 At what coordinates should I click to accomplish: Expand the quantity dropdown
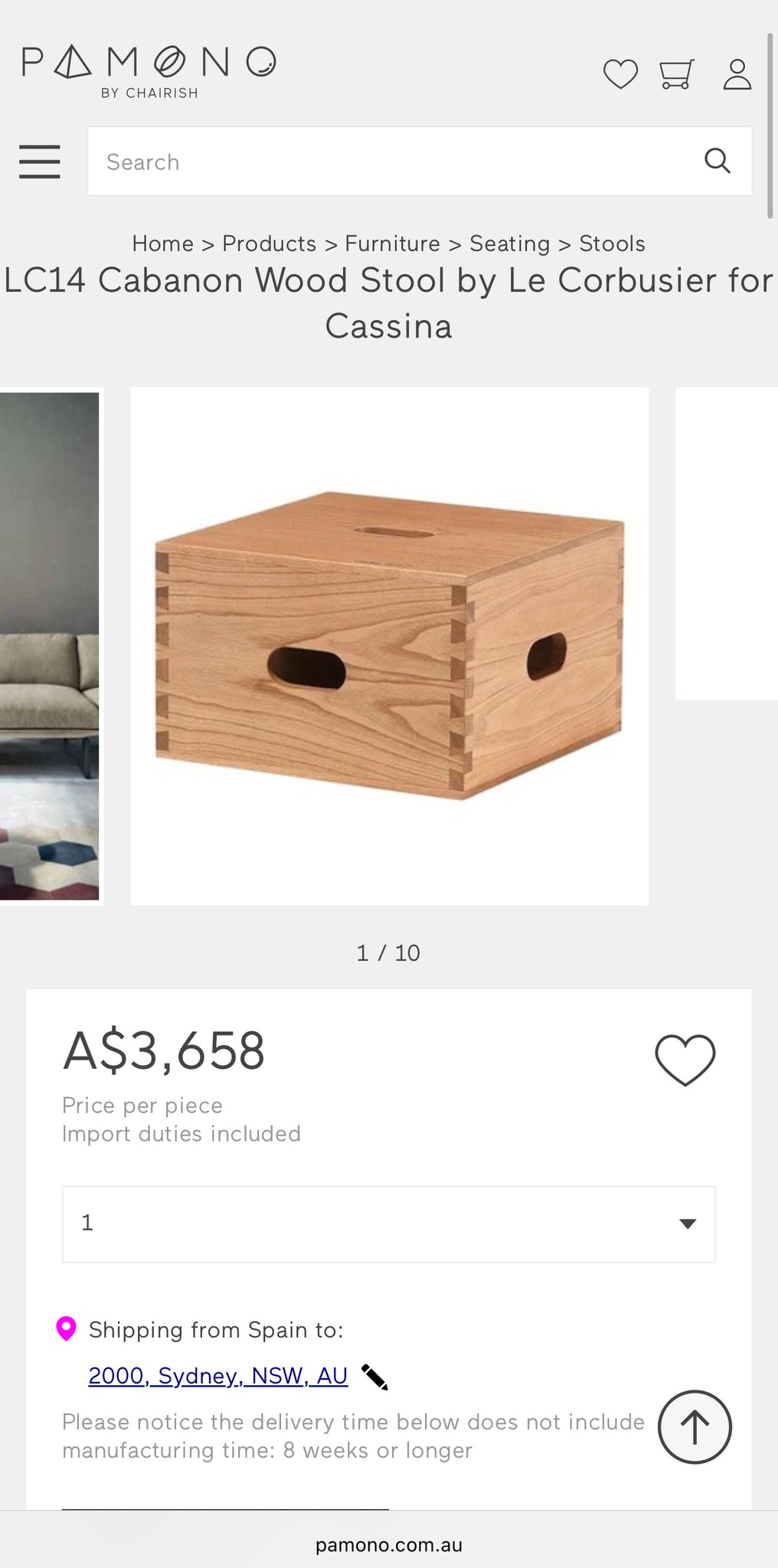389,1223
